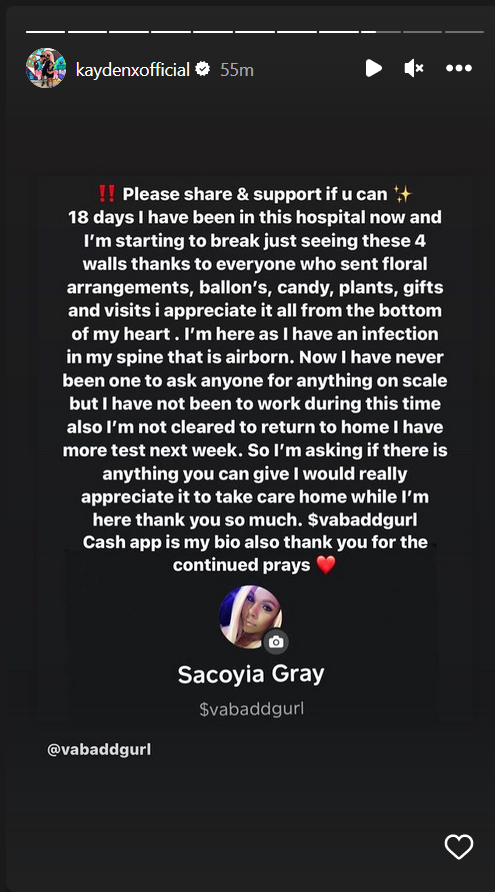Image resolution: width=495 pixels, height=892 pixels.
Task: Like this story with the heart
Action: [459, 846]
